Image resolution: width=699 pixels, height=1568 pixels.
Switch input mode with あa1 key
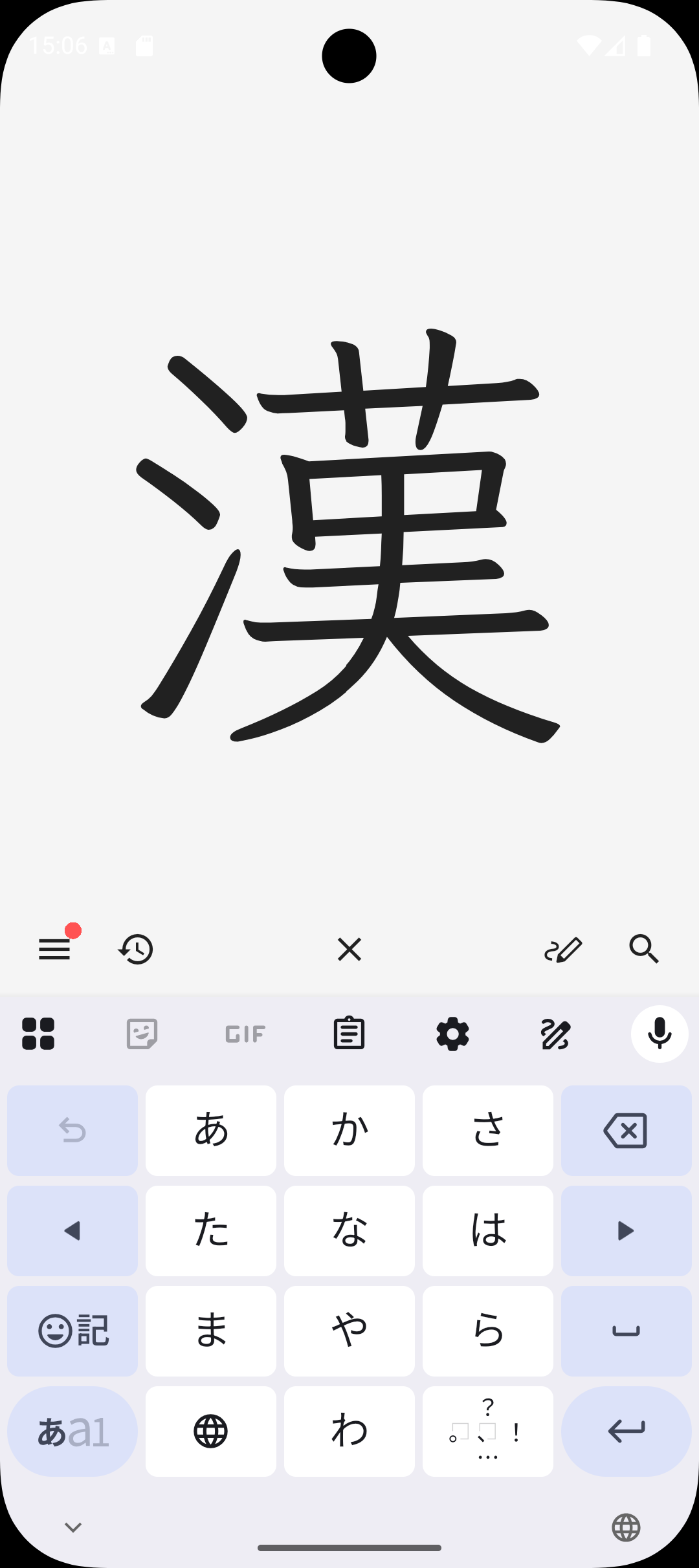[72, 1431]
